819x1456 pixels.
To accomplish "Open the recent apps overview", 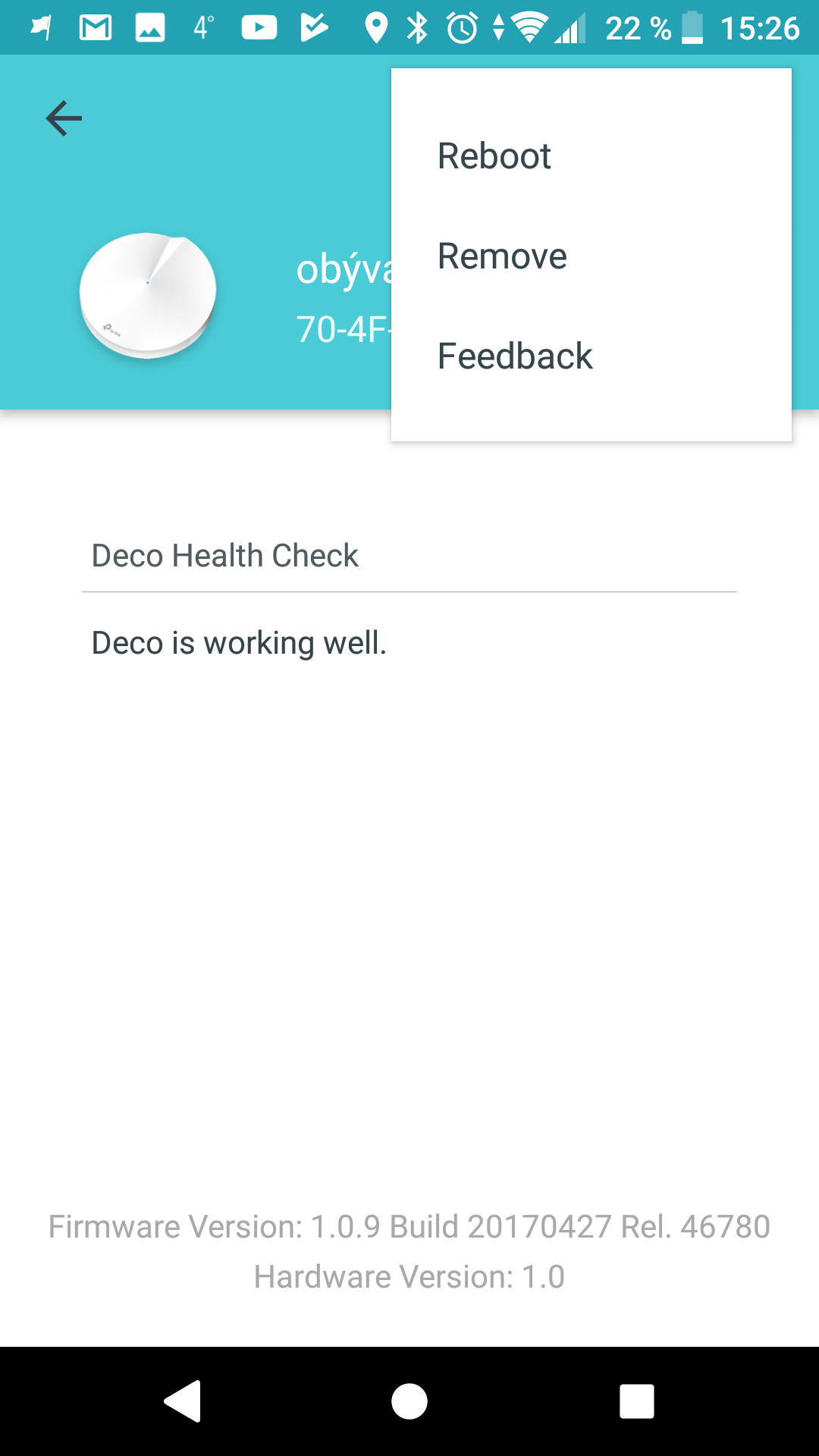I will point(637,1401).
